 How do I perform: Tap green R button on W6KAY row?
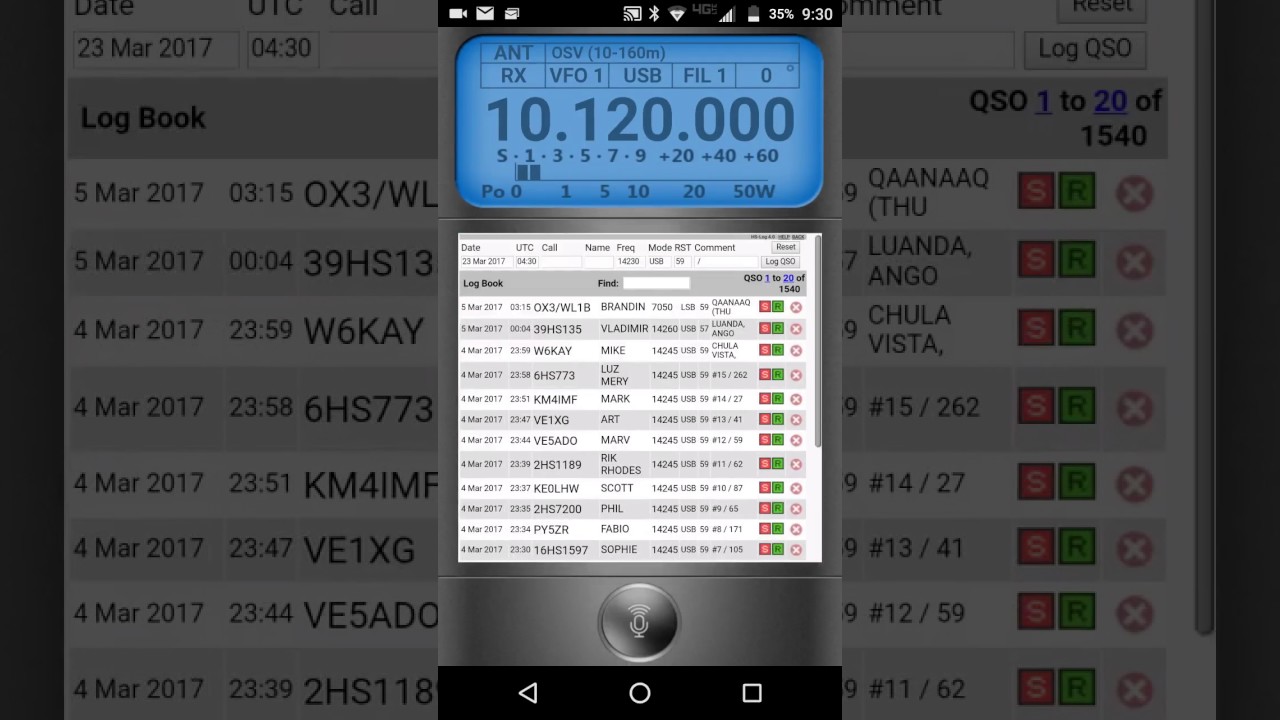pyautogui.click(x=777, y=351)
